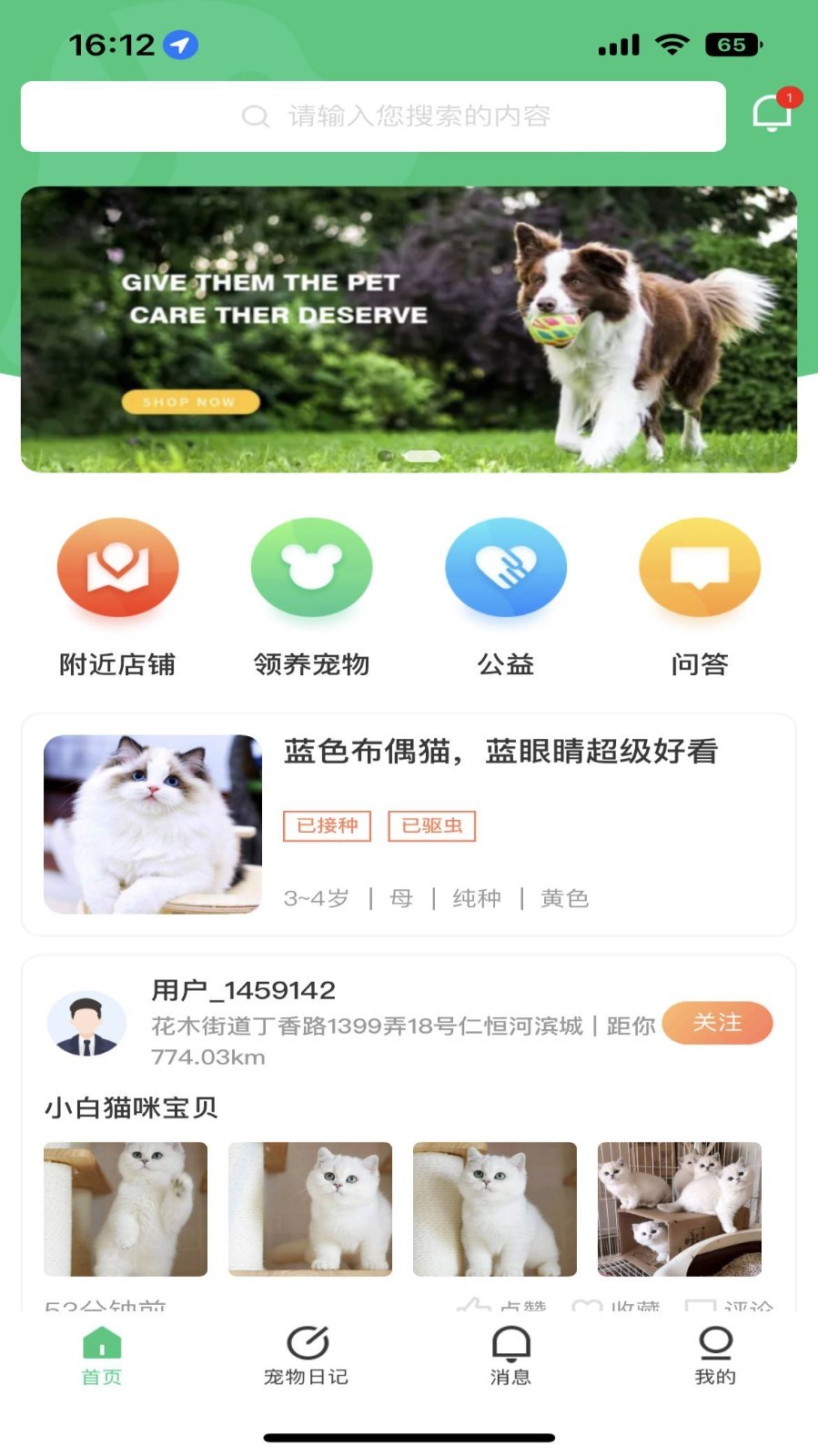The width and height of the screenshot is (818, 1456).
Task: View the cage photo with several kittens
Action: click(x=679, y=1208)
